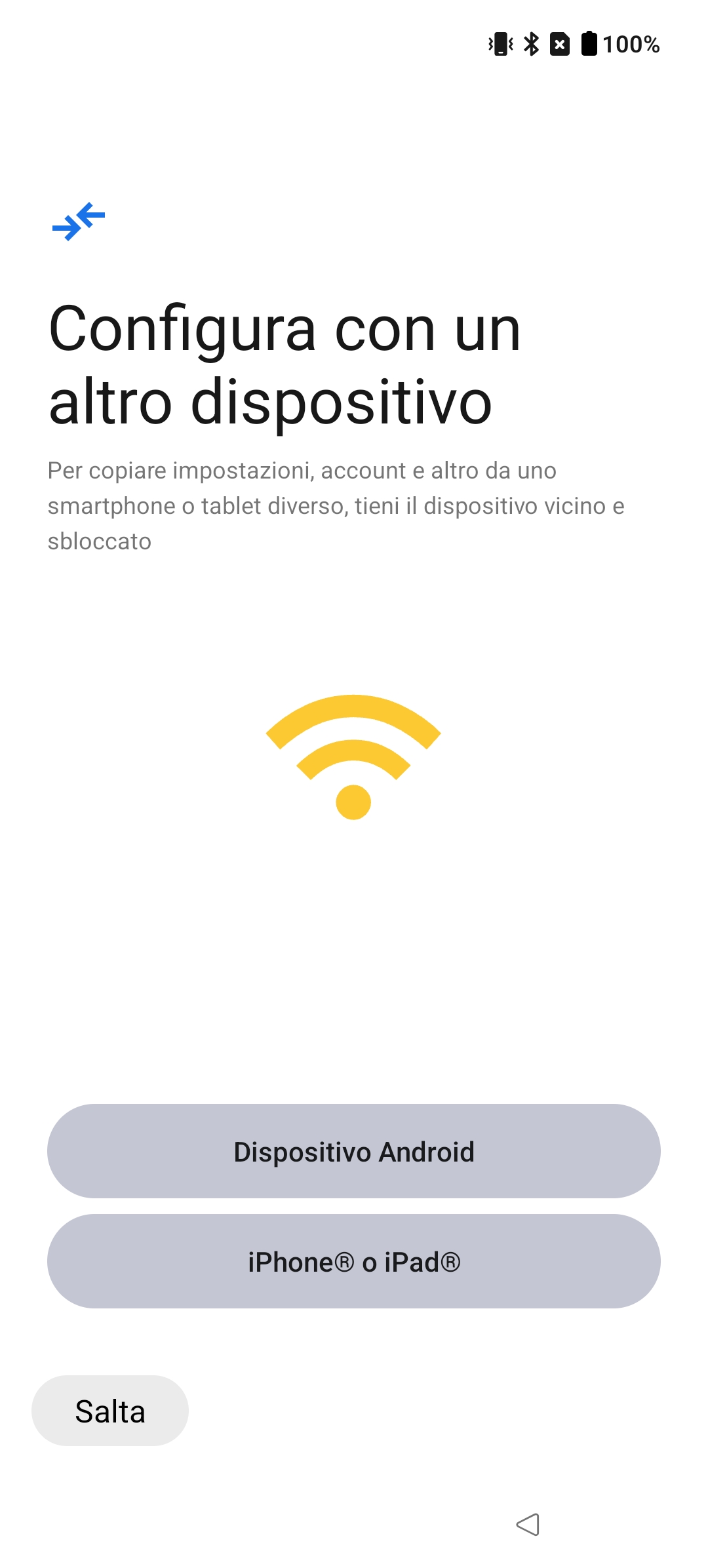Go back using the navigation bar arrow
Screen dimensions: 708x1568
pyautogui.click(x=528, y=1525)
